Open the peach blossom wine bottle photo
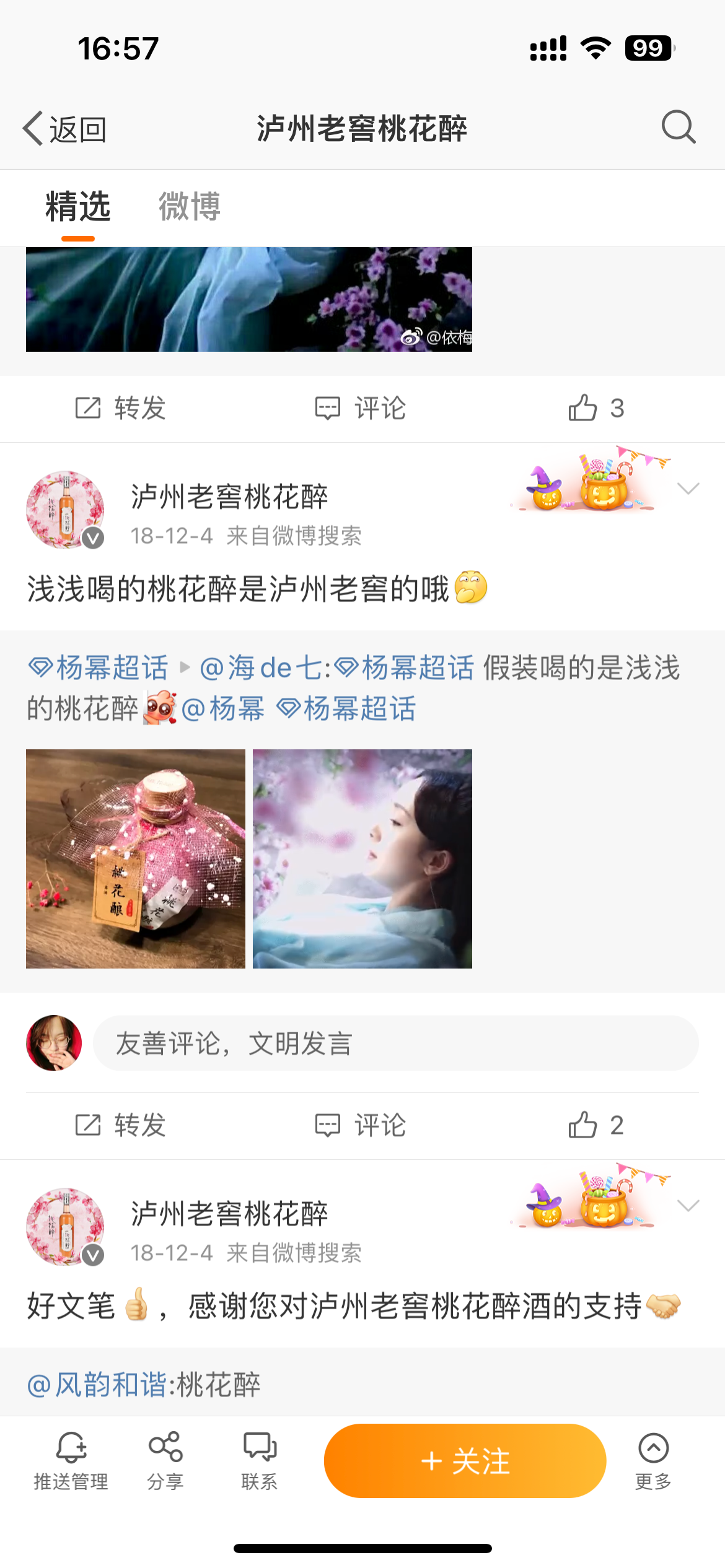The image size is (725, 1568). coord(136,858)
